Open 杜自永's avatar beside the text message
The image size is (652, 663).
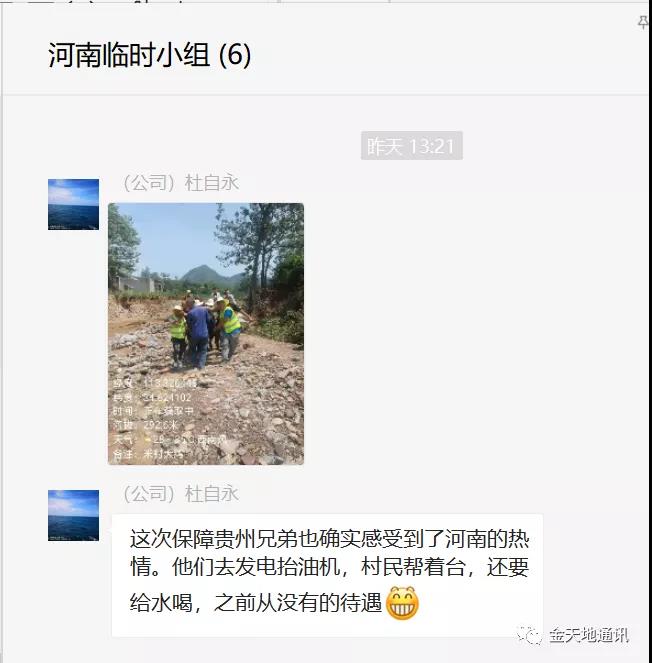tap(73, 515)
